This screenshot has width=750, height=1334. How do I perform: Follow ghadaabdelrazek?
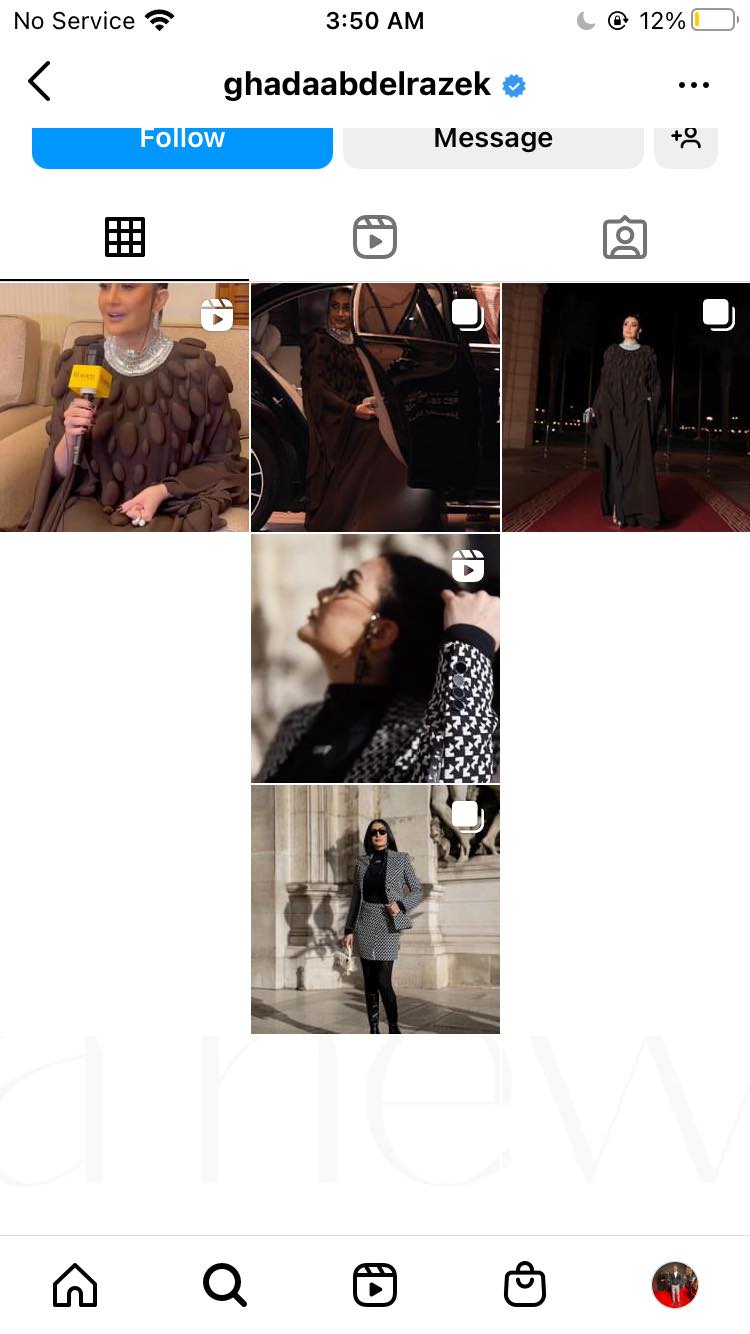coord(182,142)
